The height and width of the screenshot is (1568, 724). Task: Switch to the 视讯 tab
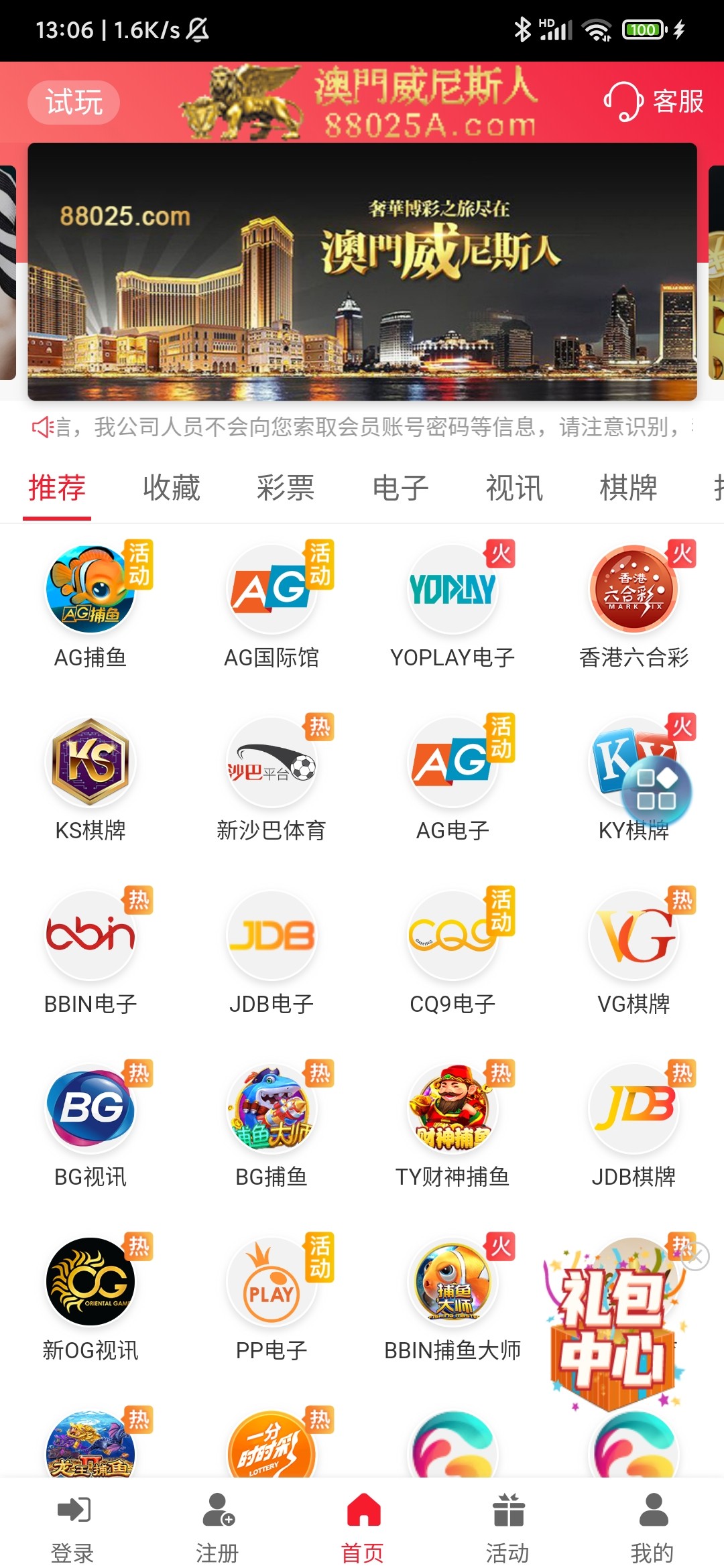[514, 488]
